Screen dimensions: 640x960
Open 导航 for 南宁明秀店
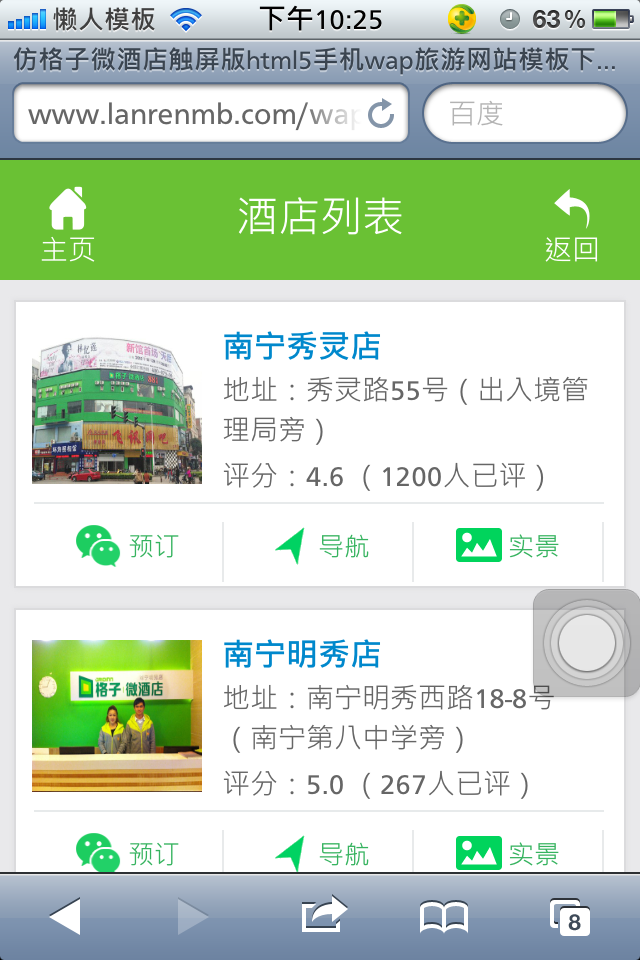321,853
